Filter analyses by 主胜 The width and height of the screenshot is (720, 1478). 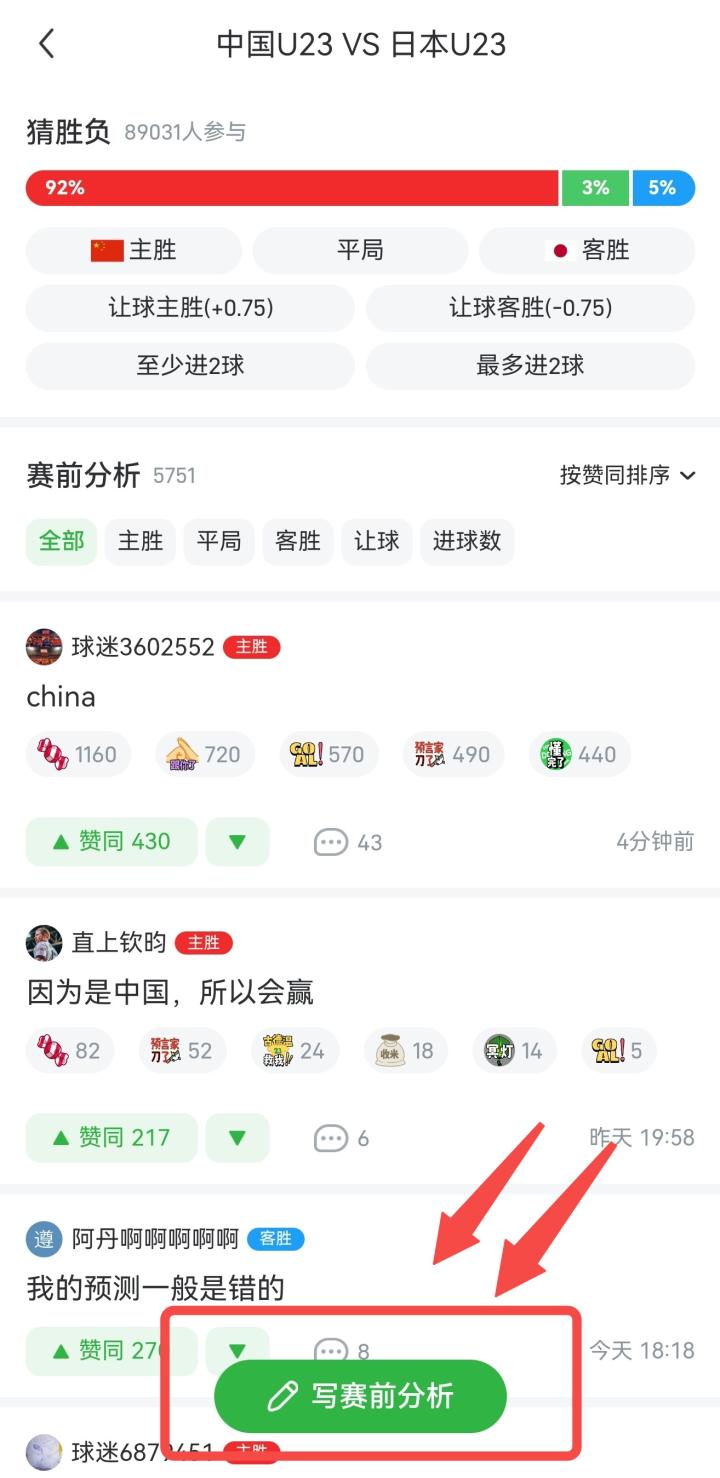tap(140, 541)
